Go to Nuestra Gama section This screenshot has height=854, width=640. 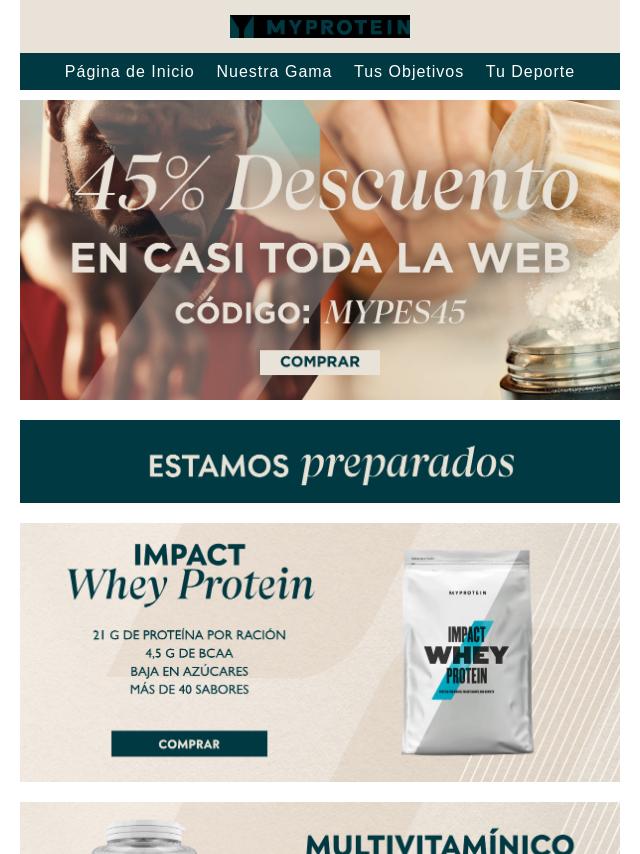point(274,72)
